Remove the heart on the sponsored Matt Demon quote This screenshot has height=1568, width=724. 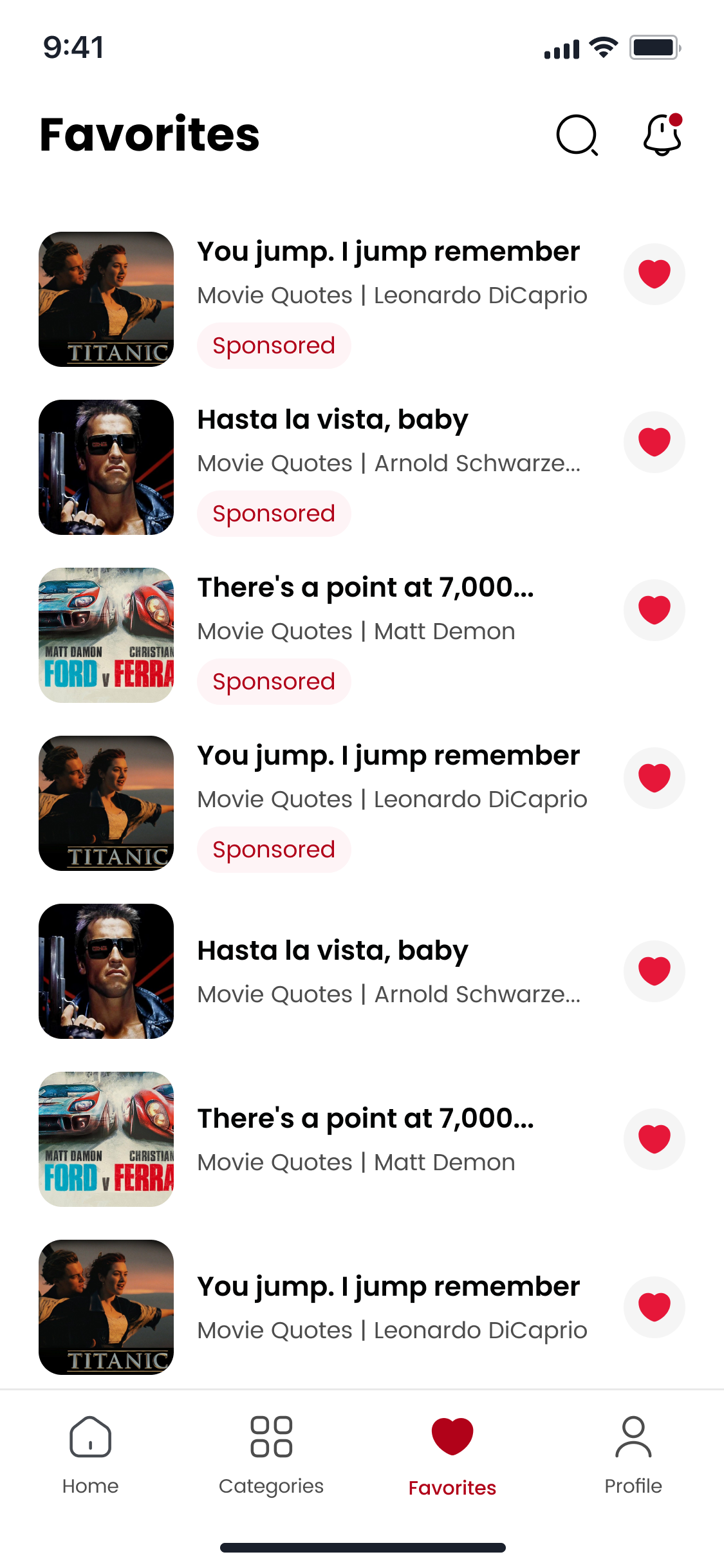[654, 610]
